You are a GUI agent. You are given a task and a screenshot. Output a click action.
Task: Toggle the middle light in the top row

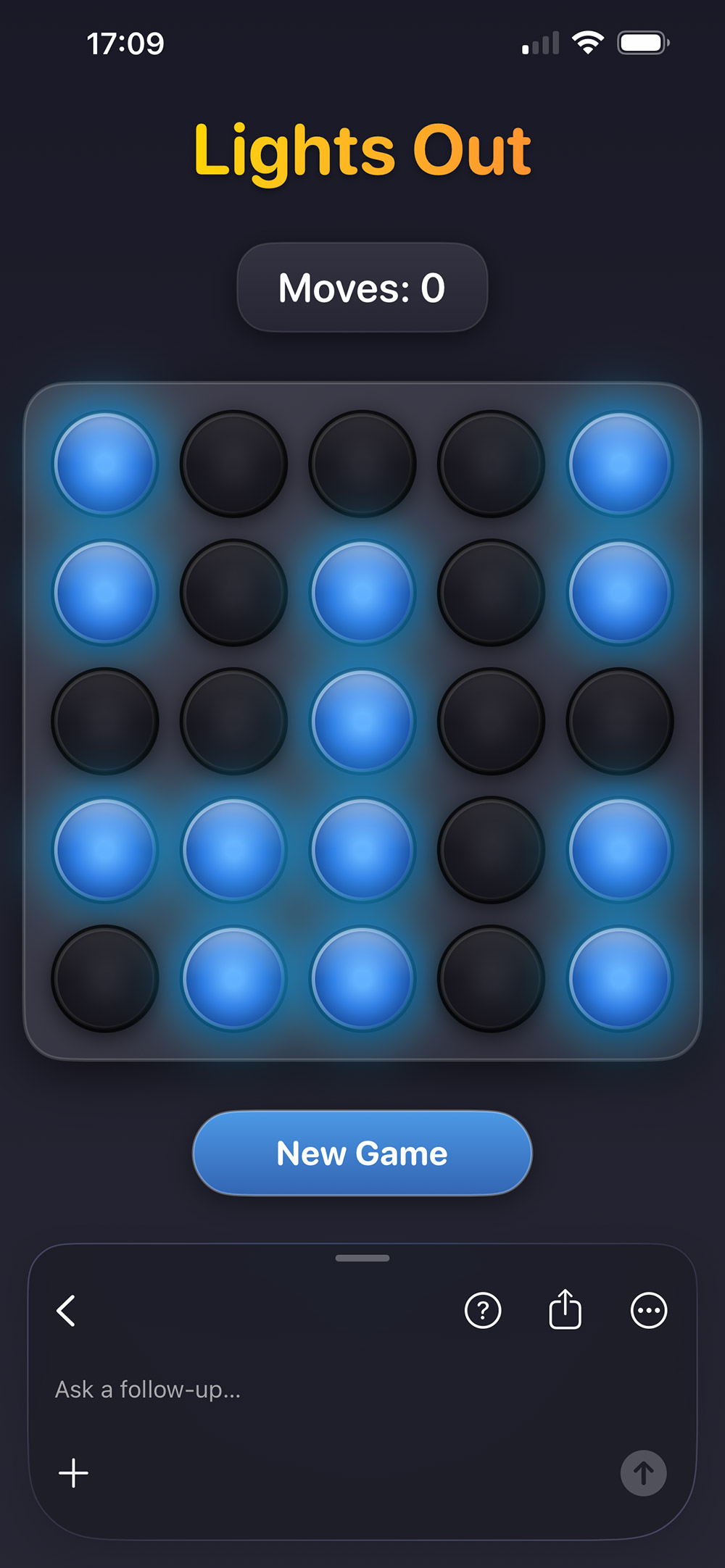pos(362,464)
